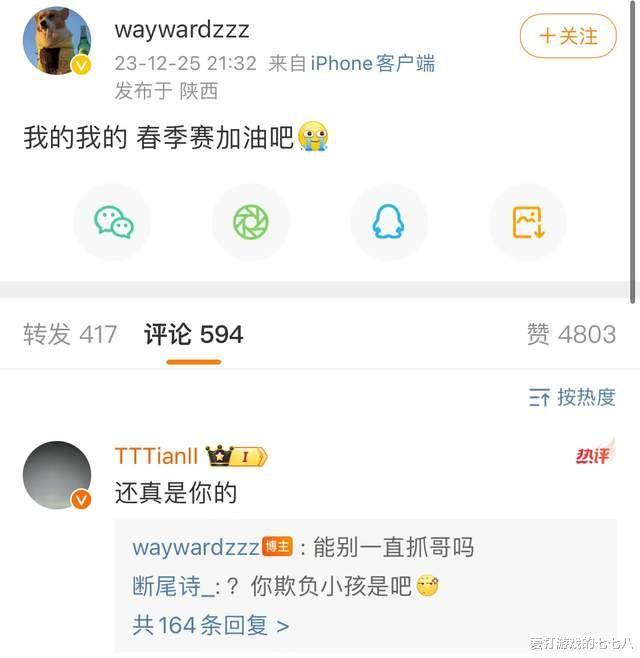This screenshot has width=640, height=658.
Task: Share the post to WeChat
Action: pos(113,222)
